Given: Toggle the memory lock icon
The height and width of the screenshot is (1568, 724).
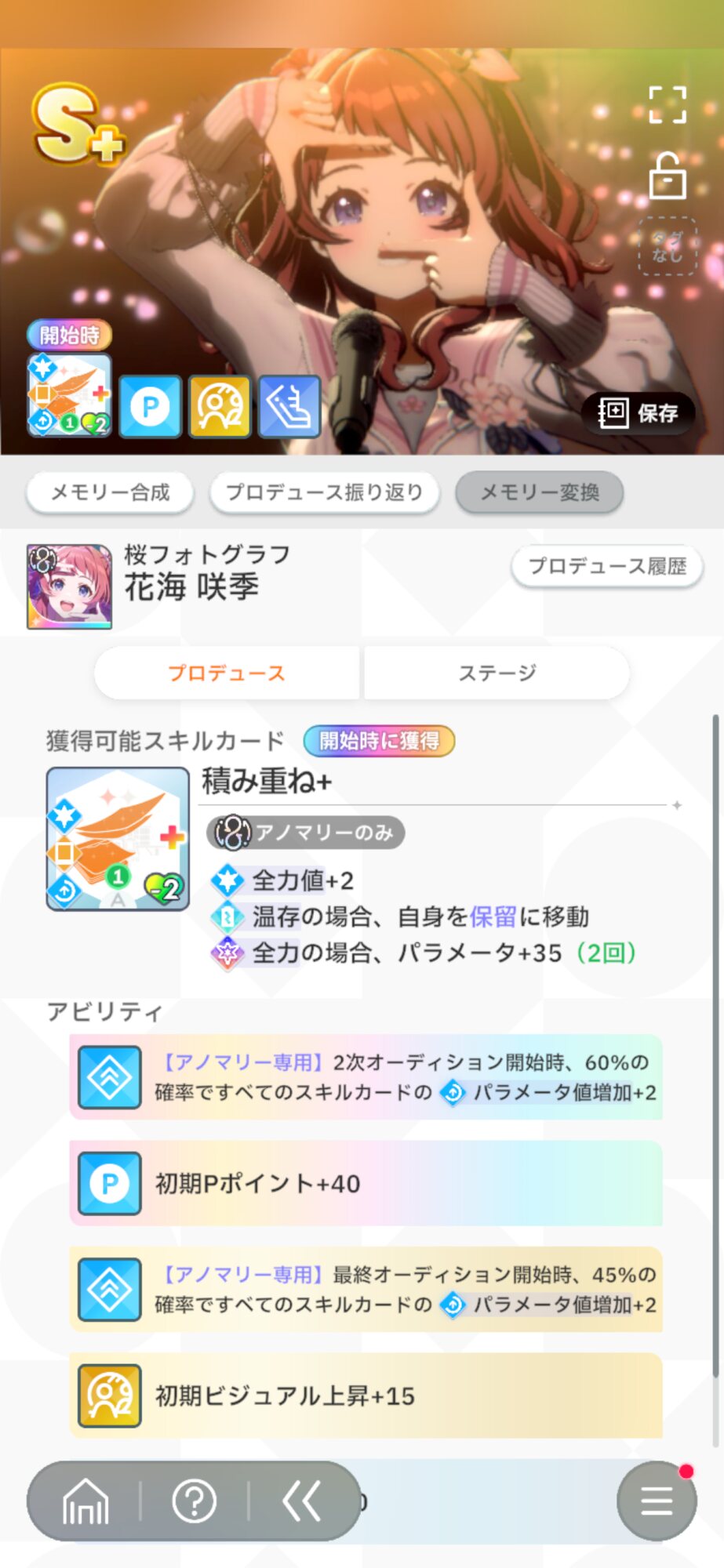Looking at the screenshot, I should (668, 176).
